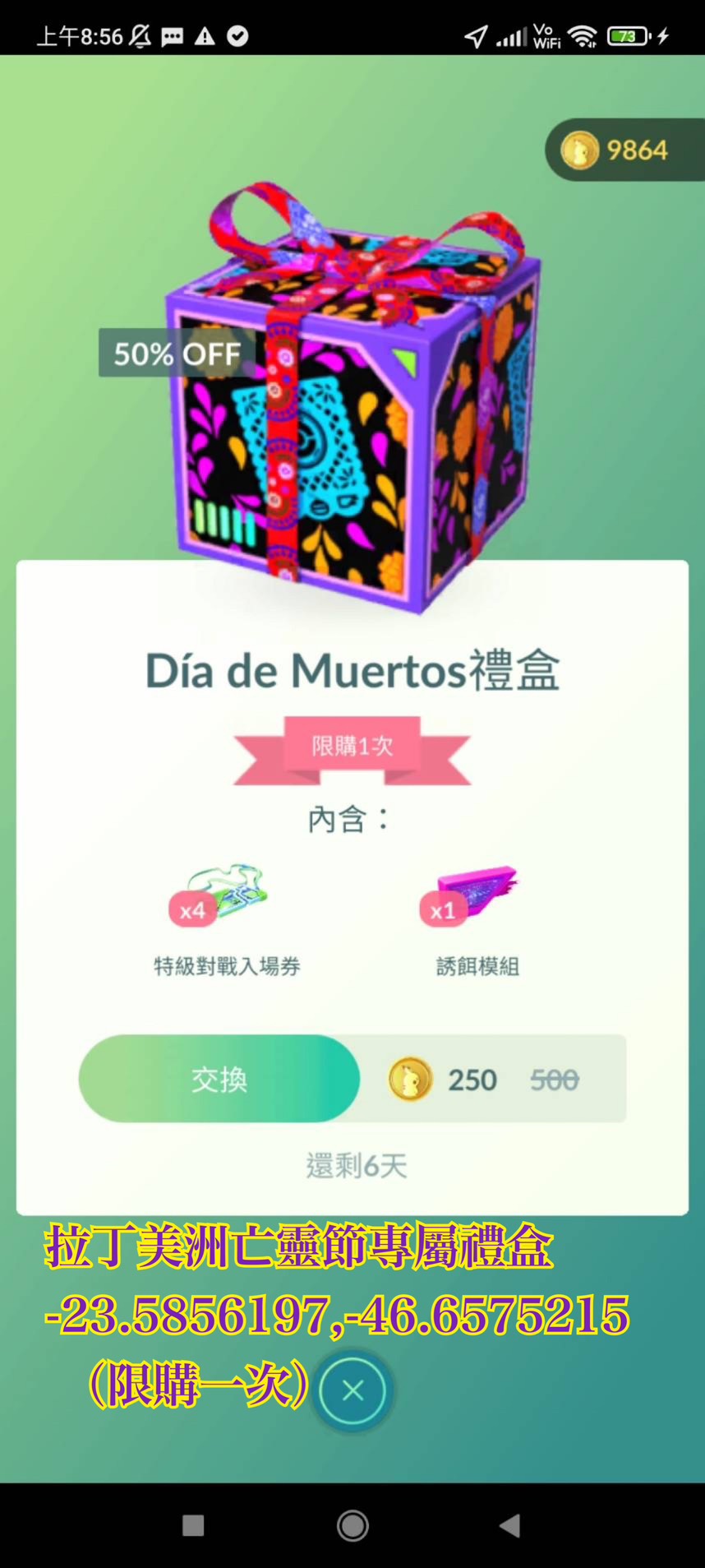Go back using the system back button
The width and height of the screenshot is (705, 1568).
click(x=509, y=1526)
